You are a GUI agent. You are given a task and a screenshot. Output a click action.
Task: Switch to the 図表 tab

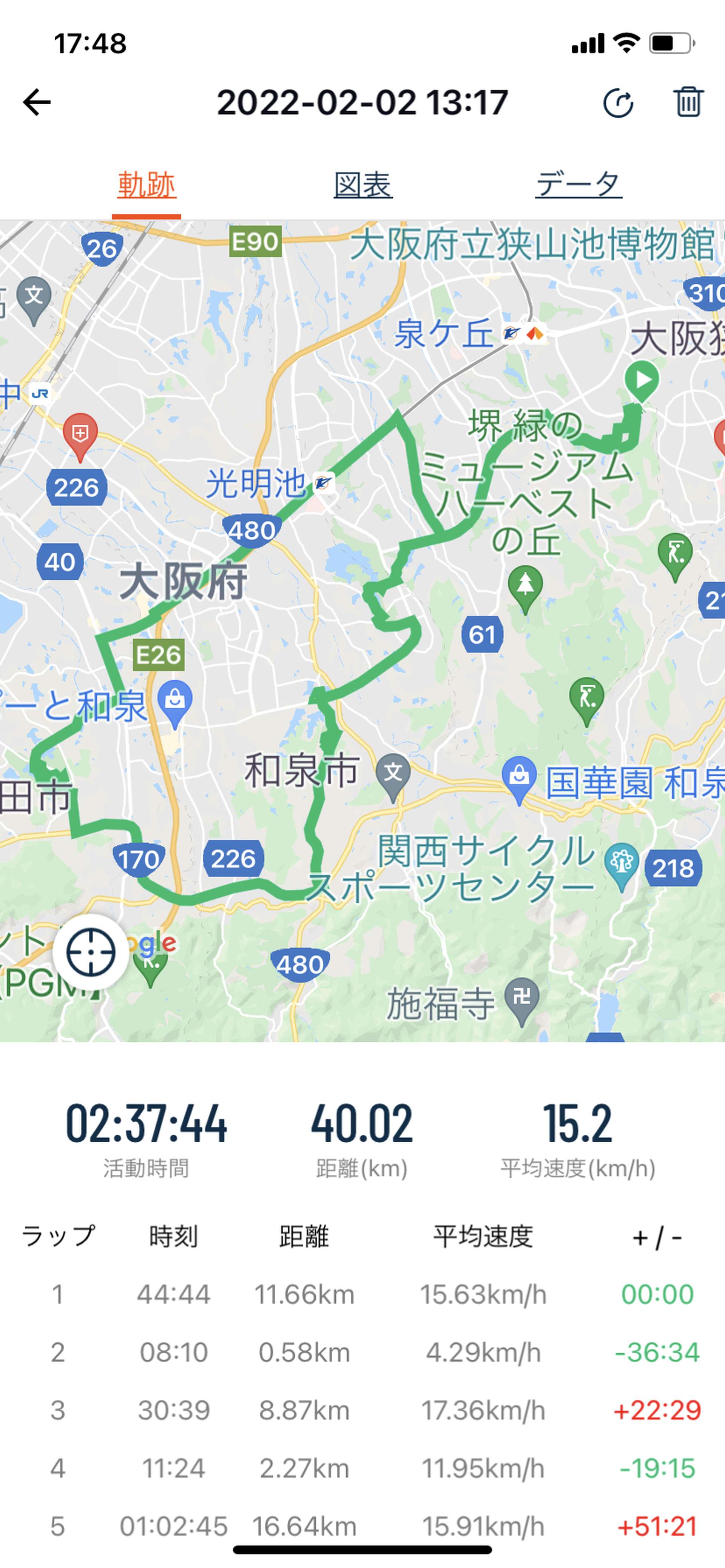coord(363,185)
